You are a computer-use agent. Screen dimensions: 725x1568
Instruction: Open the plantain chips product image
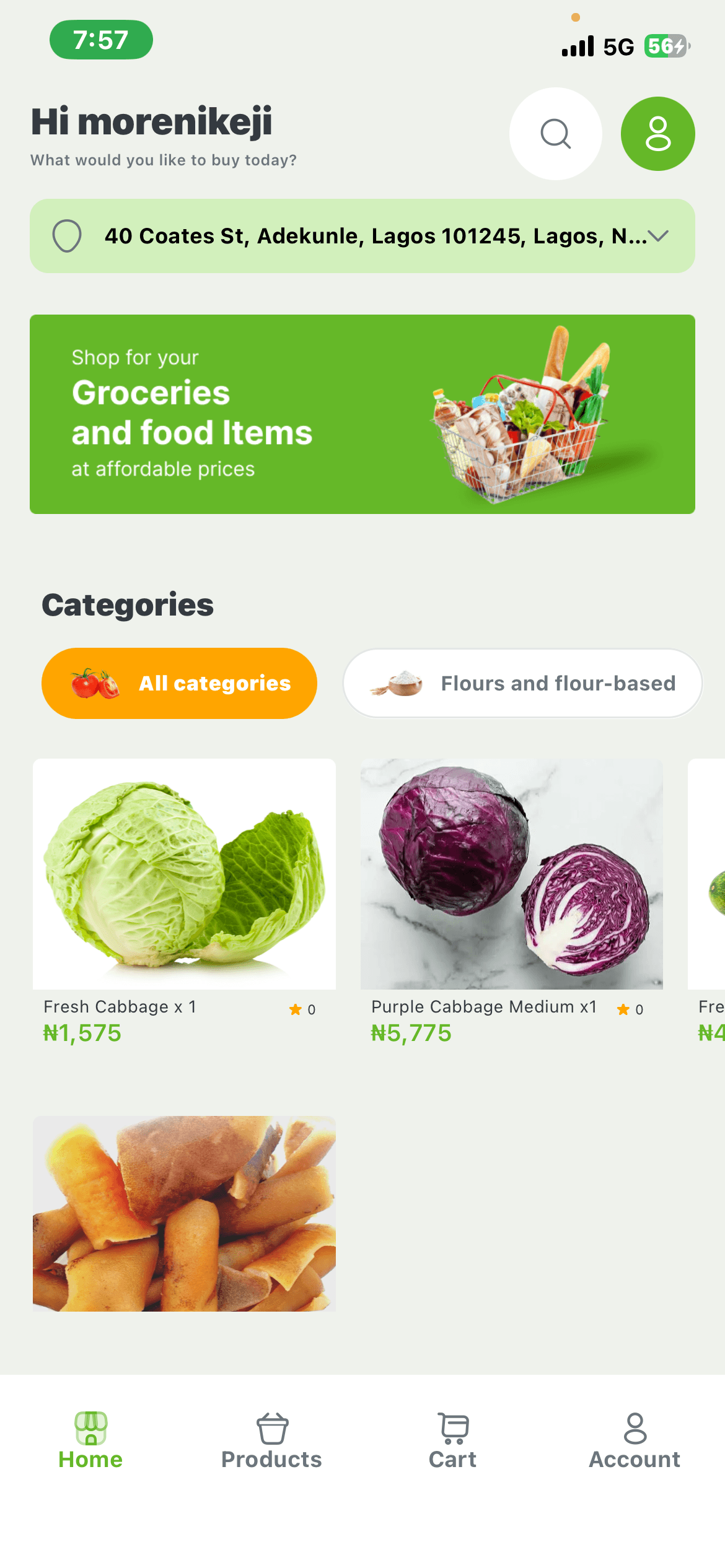(x=184, y=1213)
